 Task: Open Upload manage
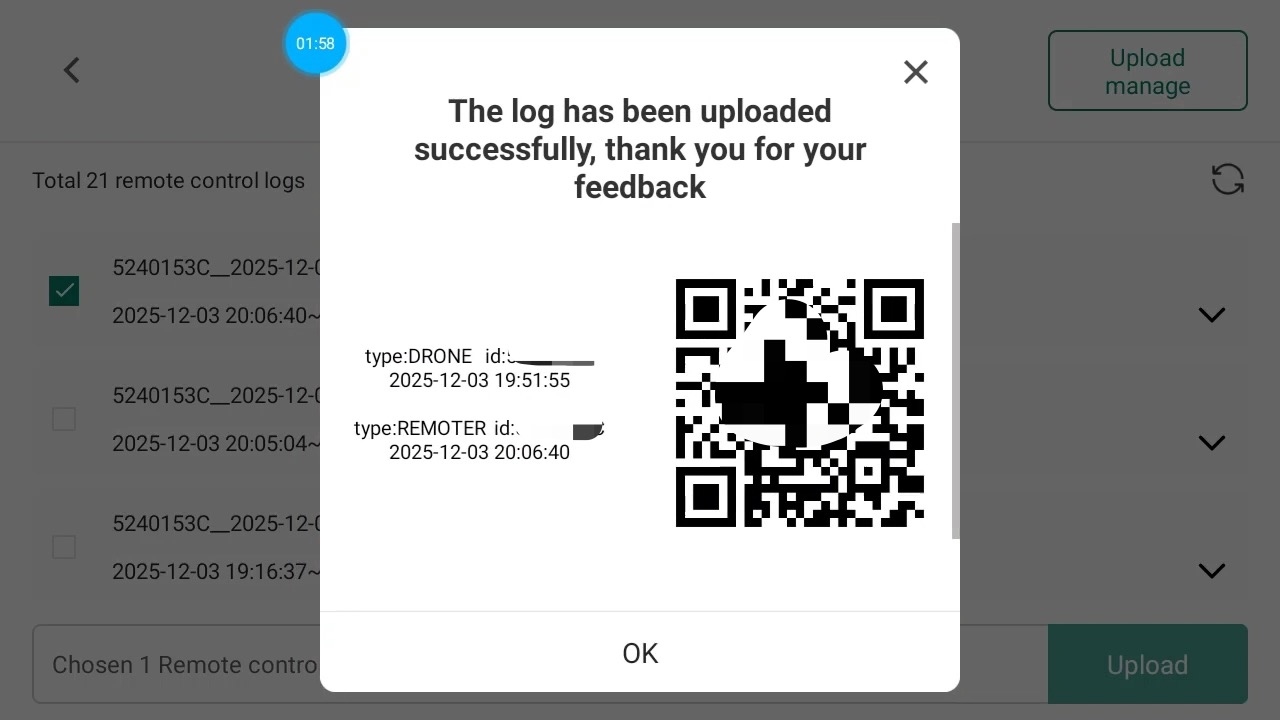[x=1147, y=71]
